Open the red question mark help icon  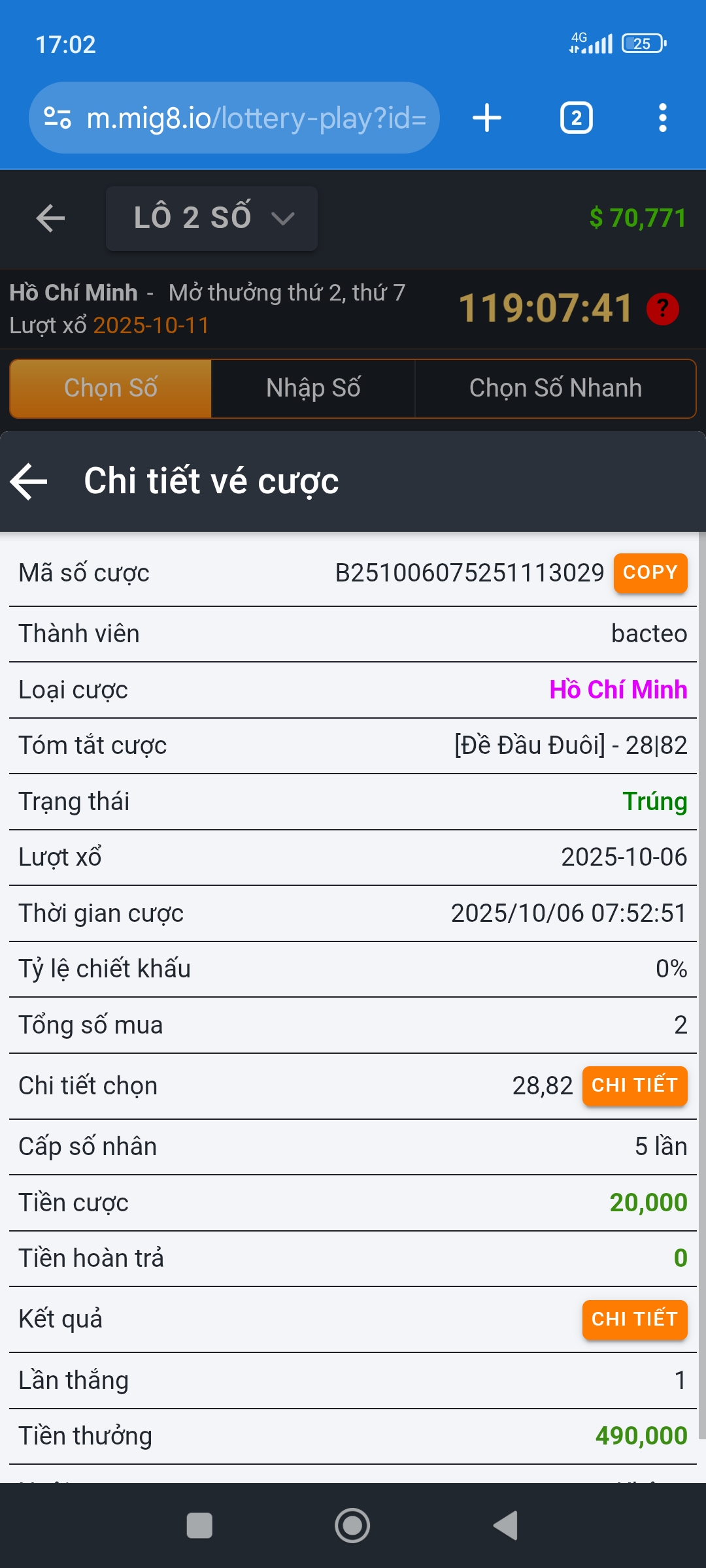[x=662, y=309]
